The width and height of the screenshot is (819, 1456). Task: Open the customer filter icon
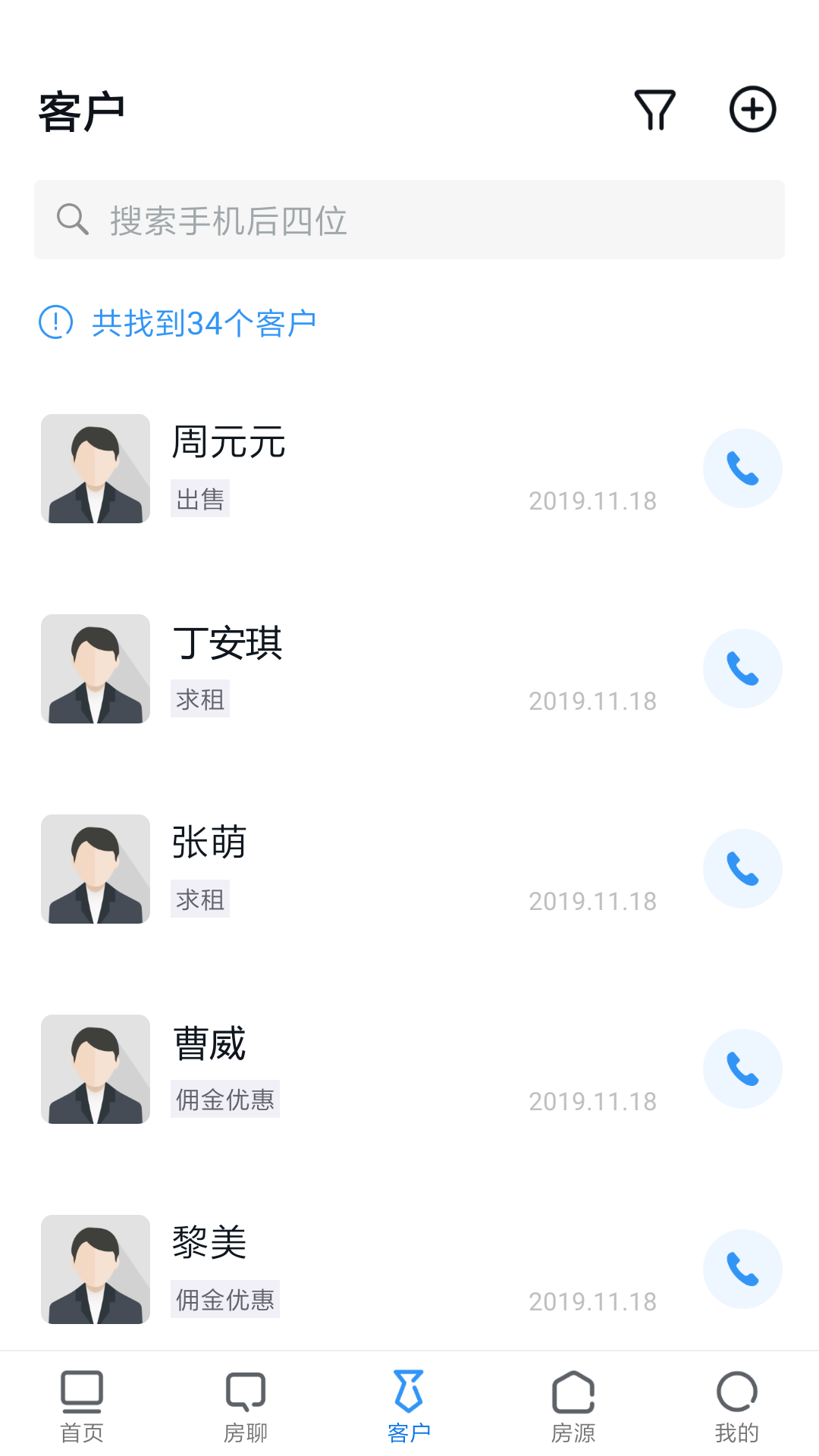[x=655, y=109]
